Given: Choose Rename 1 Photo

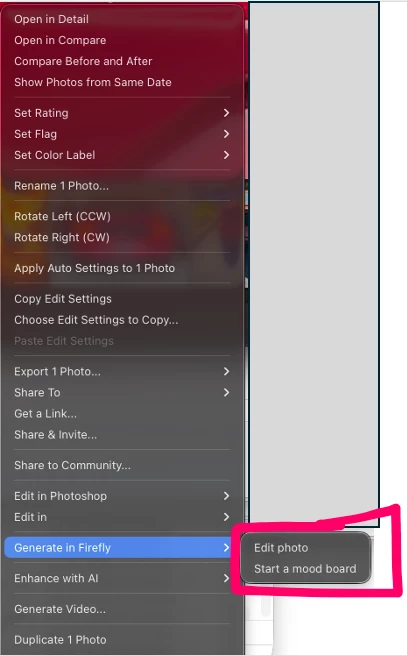Looking at the screenshot, I should pos(121,186).
